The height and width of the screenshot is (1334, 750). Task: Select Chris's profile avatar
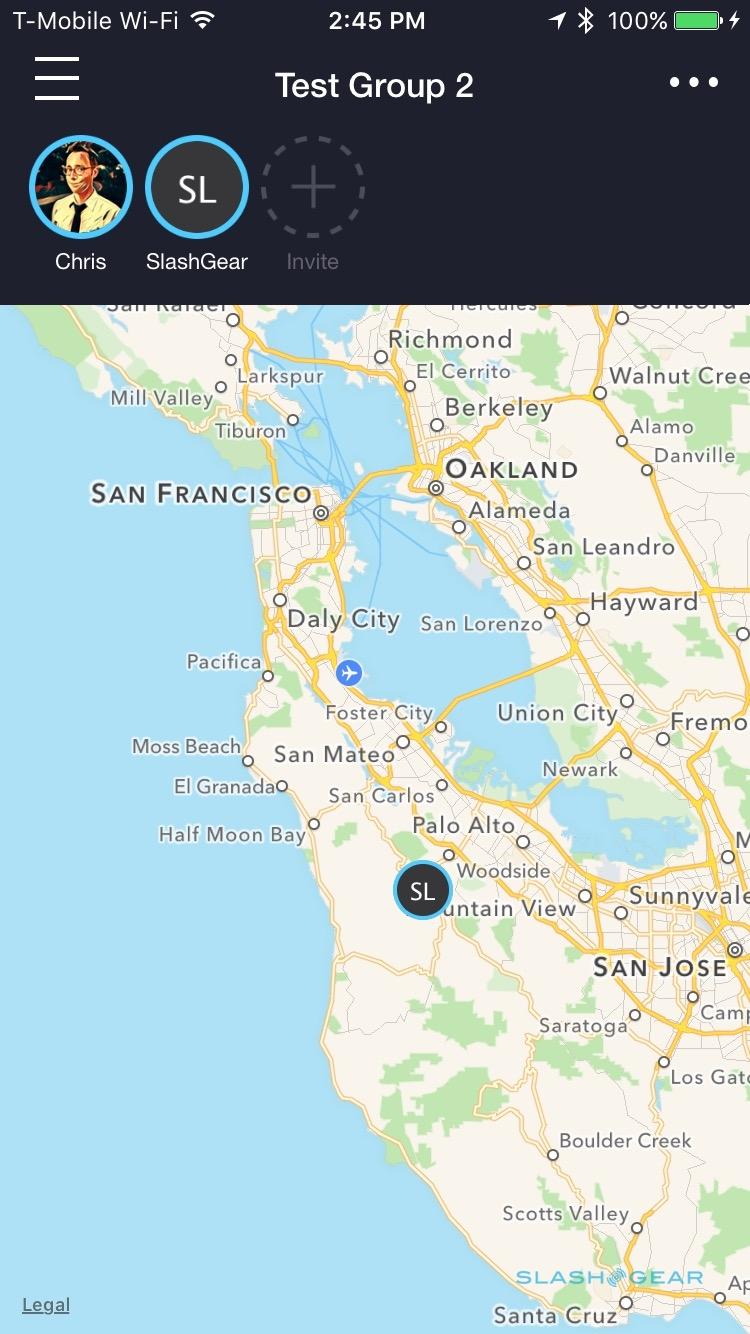click(81, 187)
